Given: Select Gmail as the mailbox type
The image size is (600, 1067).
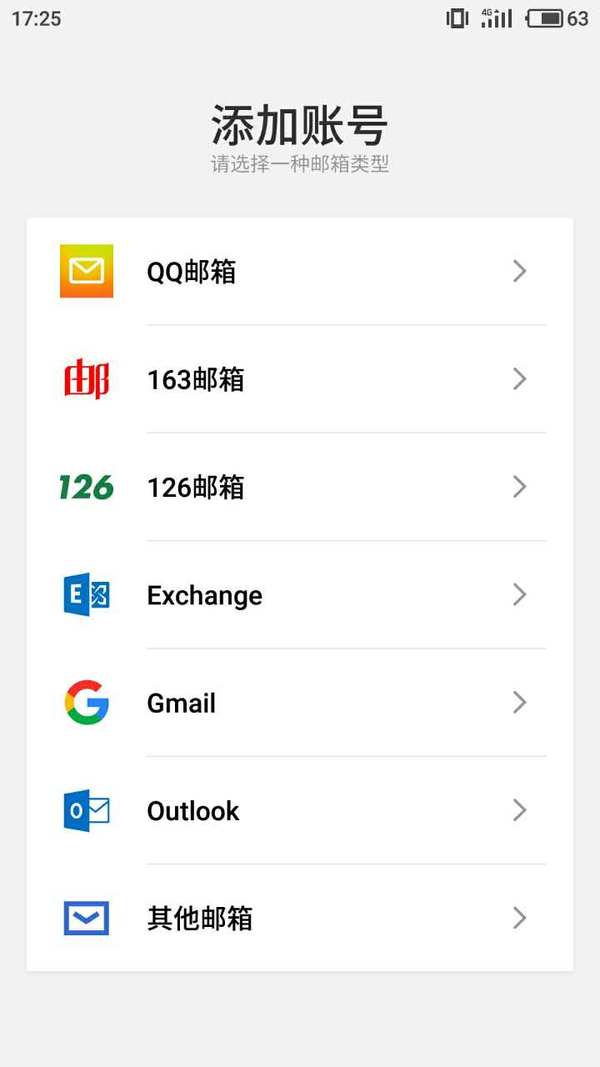Looking at the screenshot, I should point(300,702).
